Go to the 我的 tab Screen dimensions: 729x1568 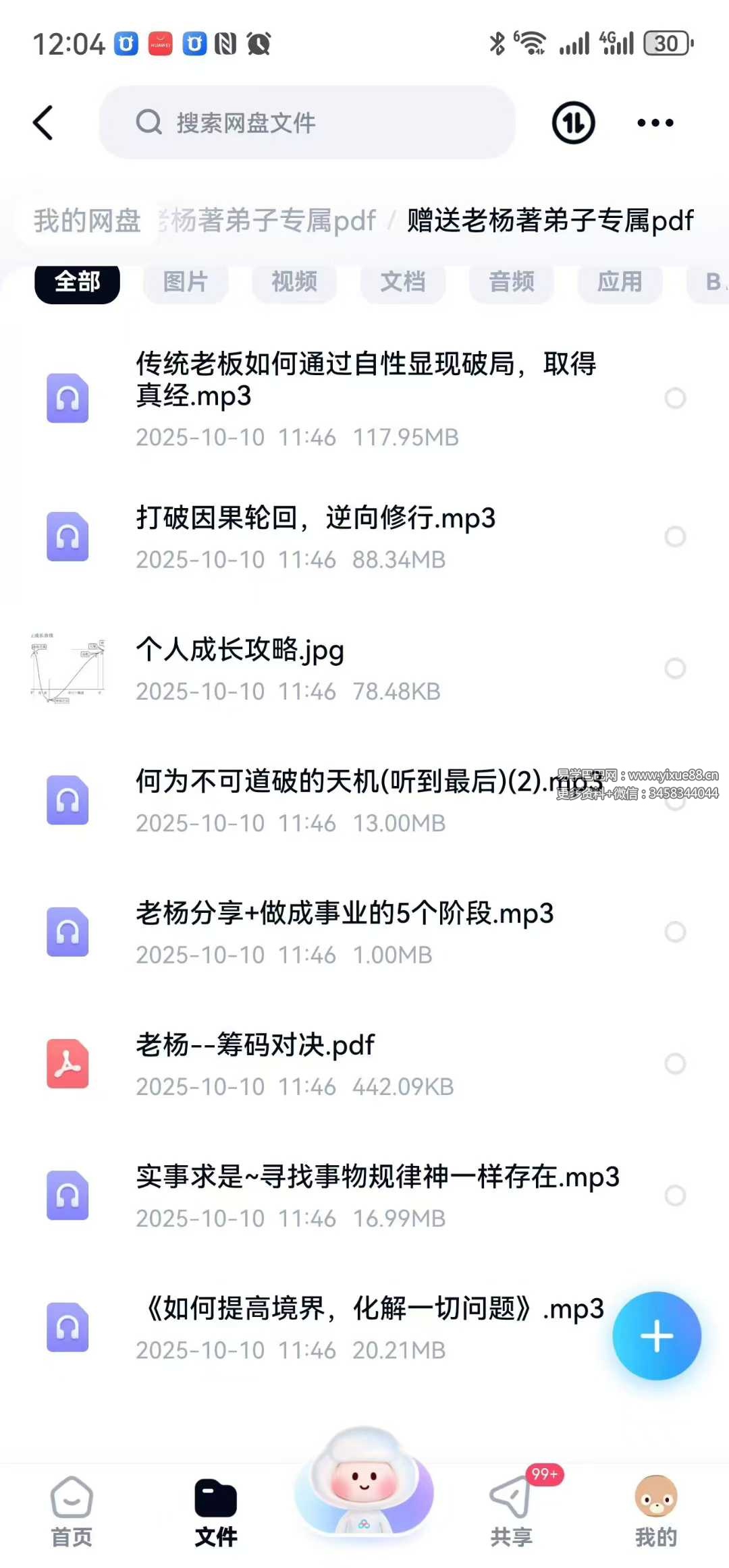tap(655, 1511)
